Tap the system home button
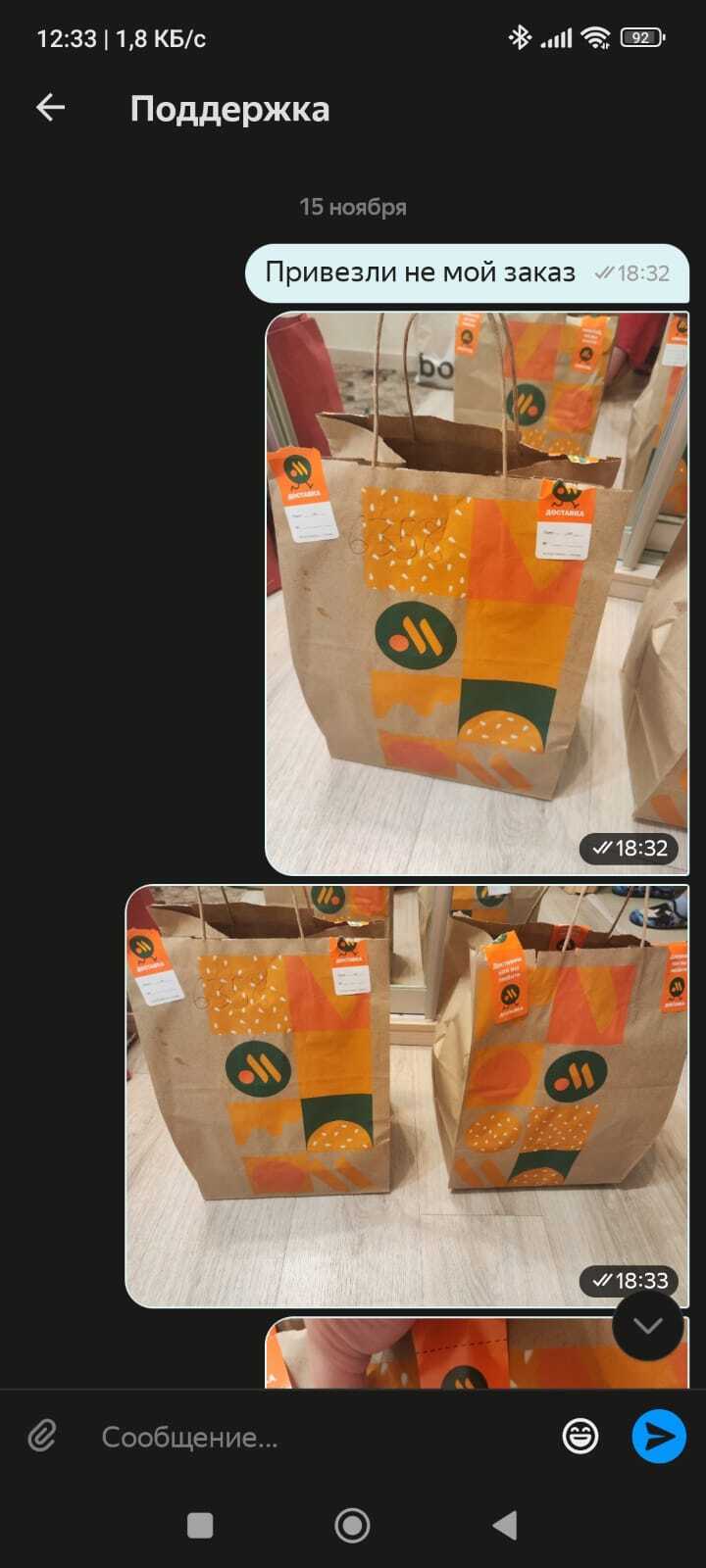Image resolution: width=706 pixels, height=1568 pixels. point(352,1525)
